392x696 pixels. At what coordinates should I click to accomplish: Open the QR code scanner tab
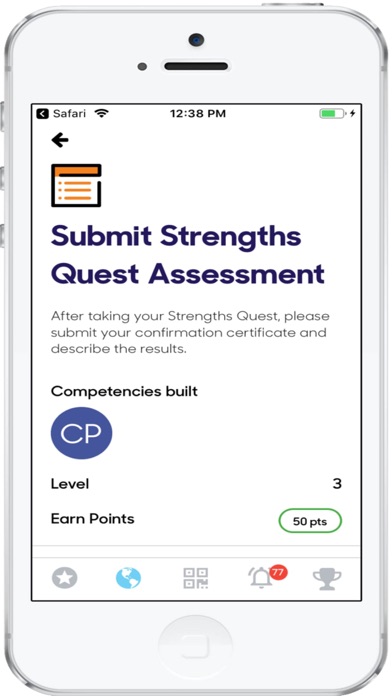coord(196,578)
